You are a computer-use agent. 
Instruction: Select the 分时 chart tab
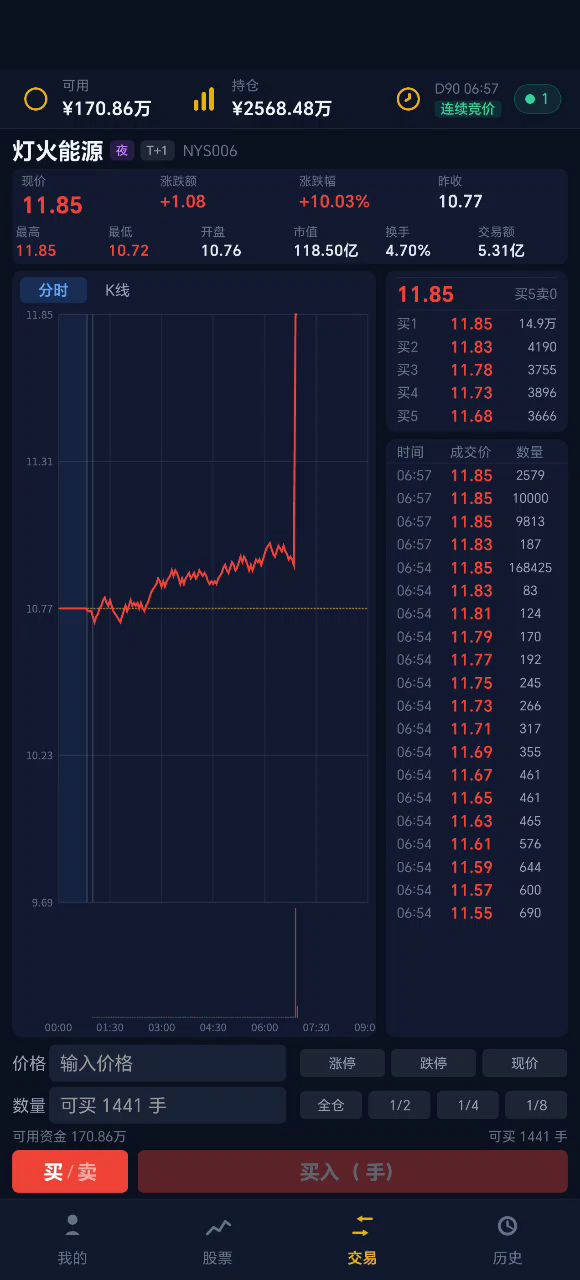(53, 290)
